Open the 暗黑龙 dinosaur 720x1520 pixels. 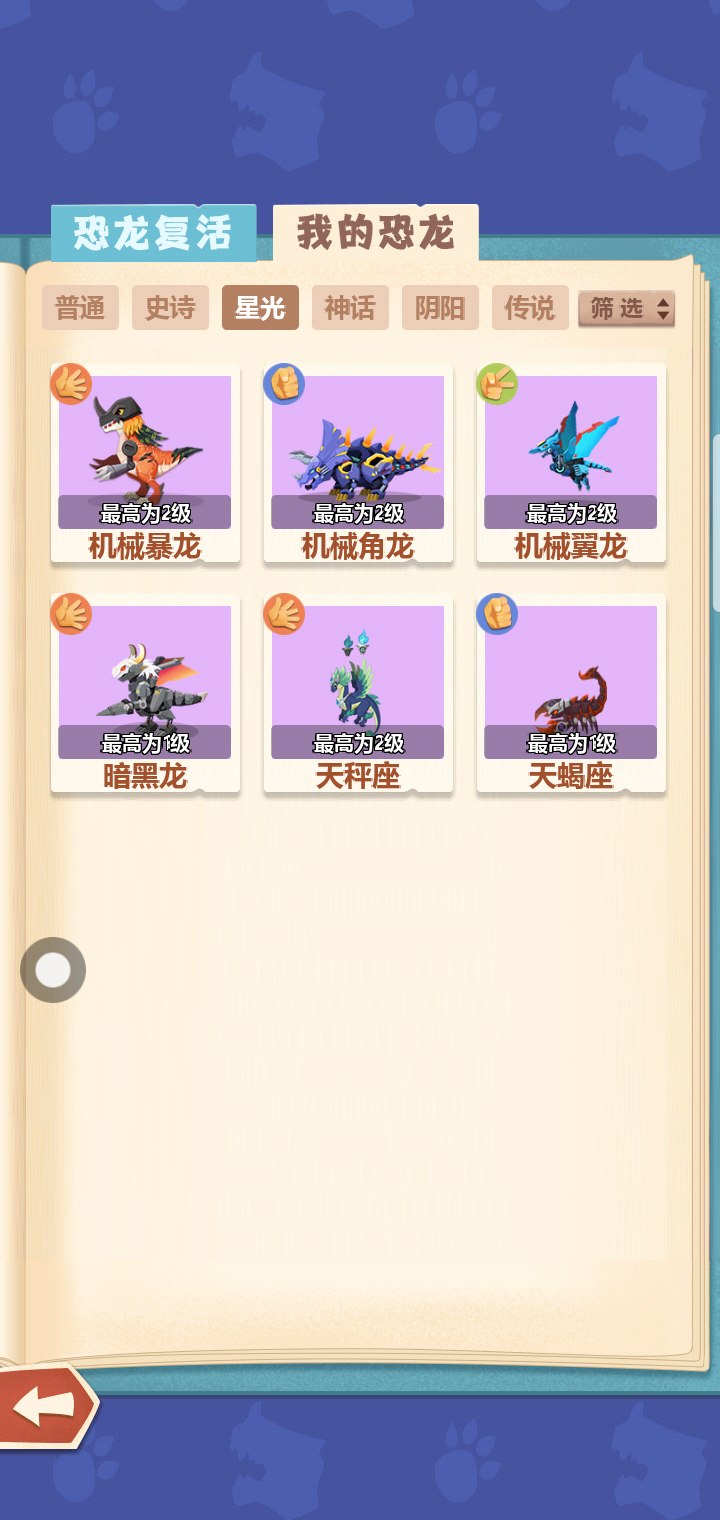pos(145,693)
